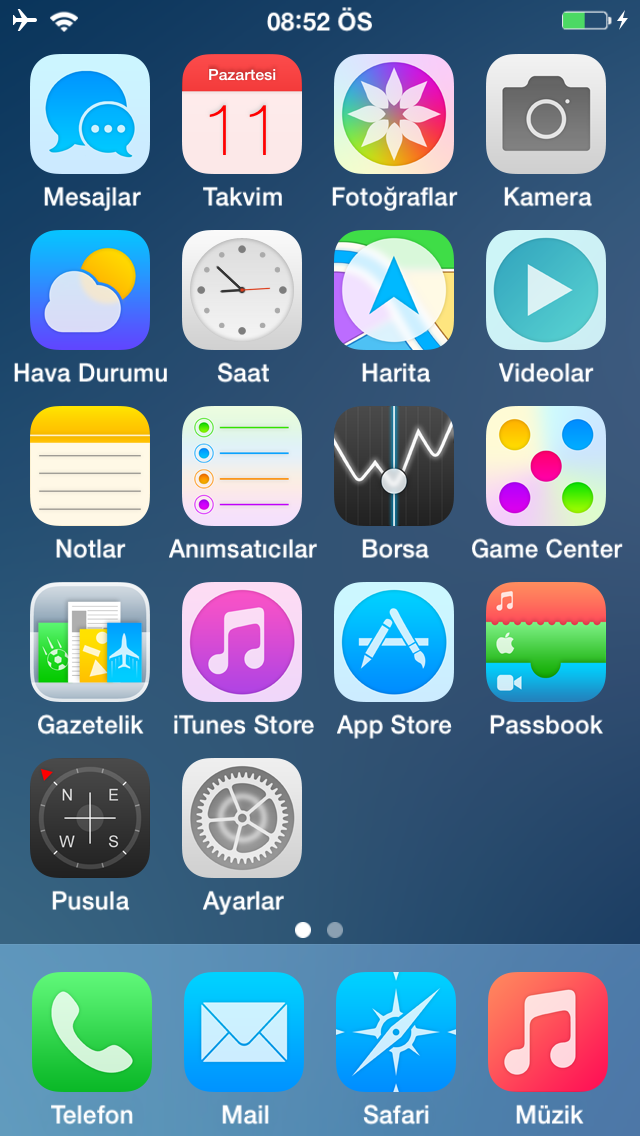Open the Notlar app
The image size is (640, 1136).
point(90,466)
